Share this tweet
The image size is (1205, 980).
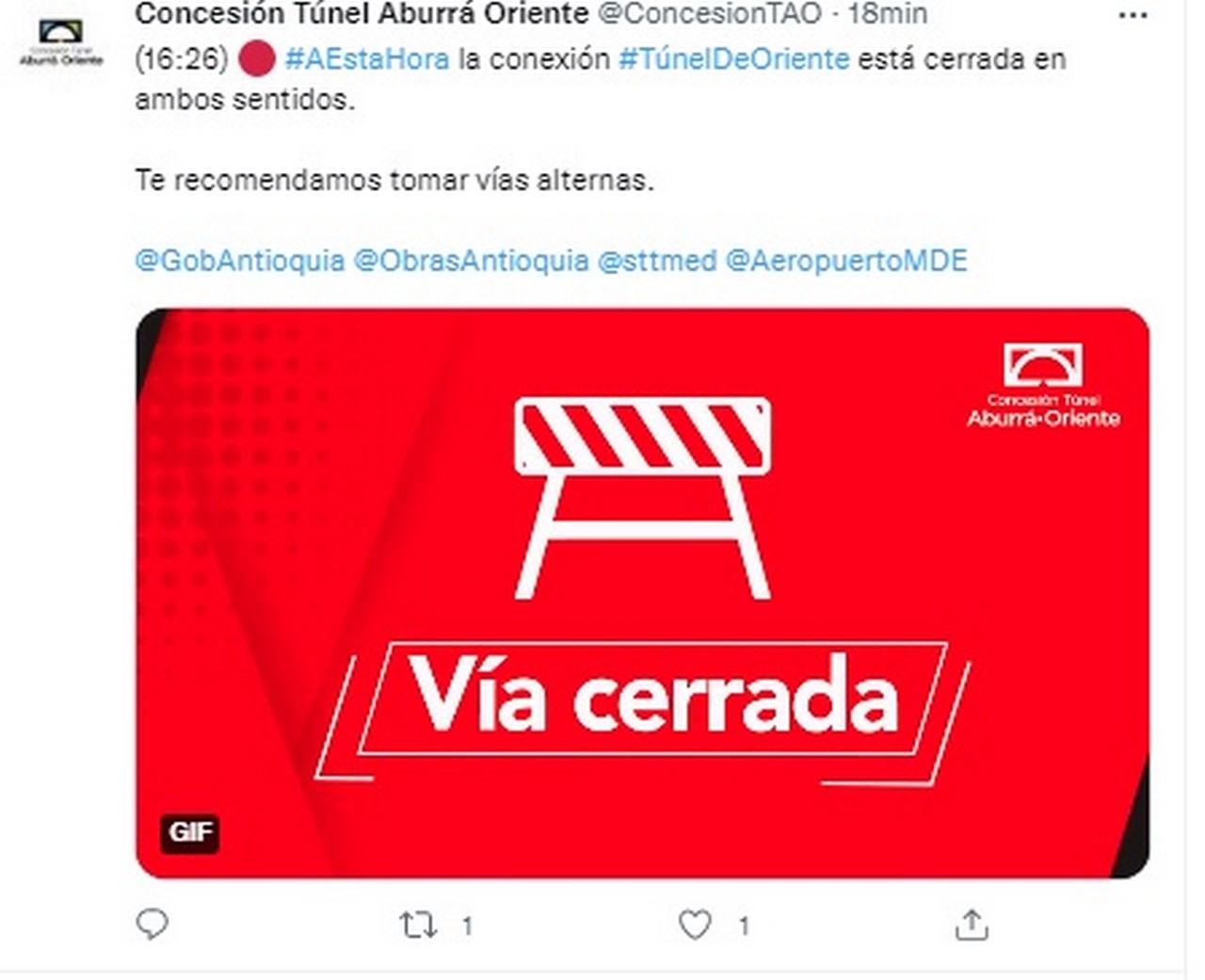point(972,925)
